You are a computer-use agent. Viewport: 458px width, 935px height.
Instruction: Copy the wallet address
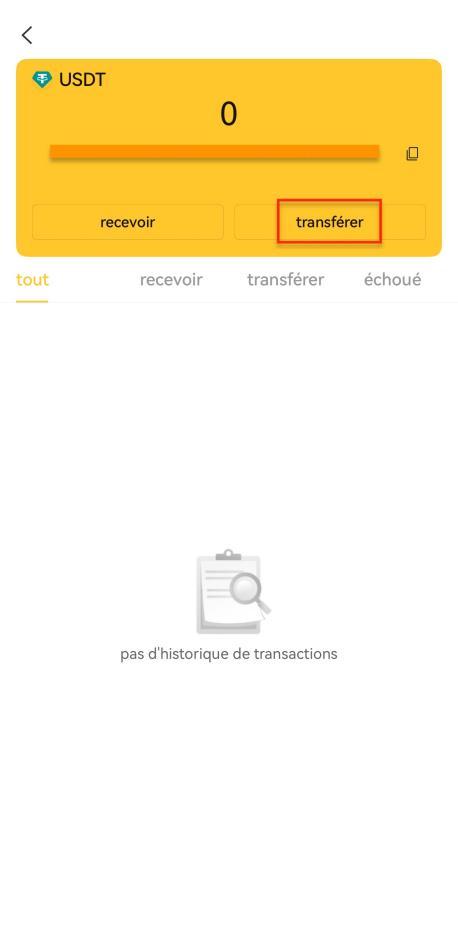(x=412, y=154)
